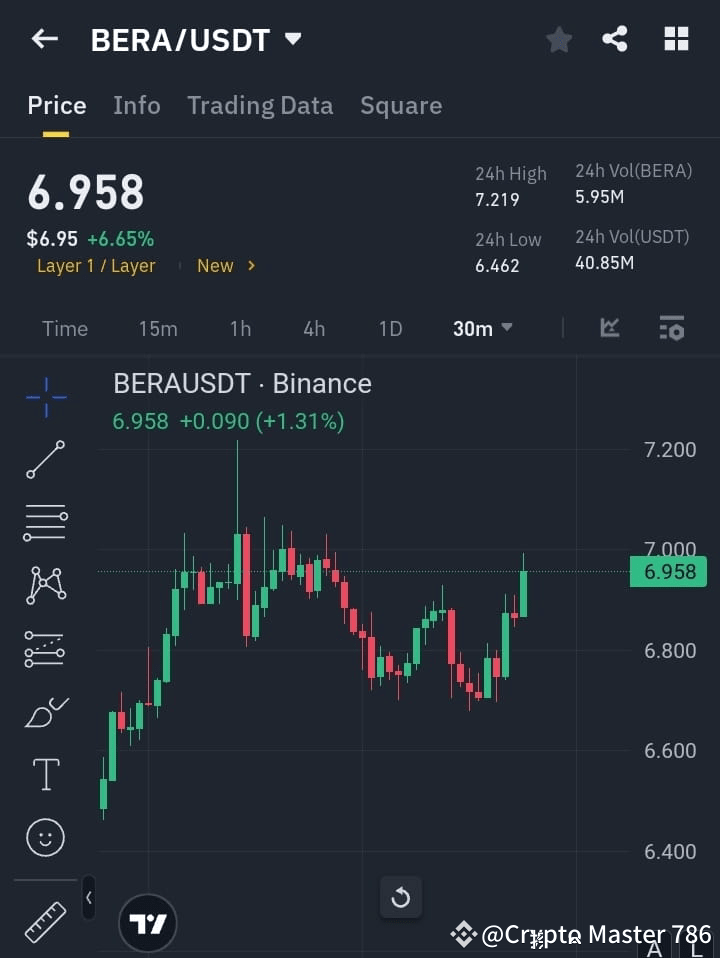Select the trend line drawing tool
The image size is (720, 958).
point(45,461)
